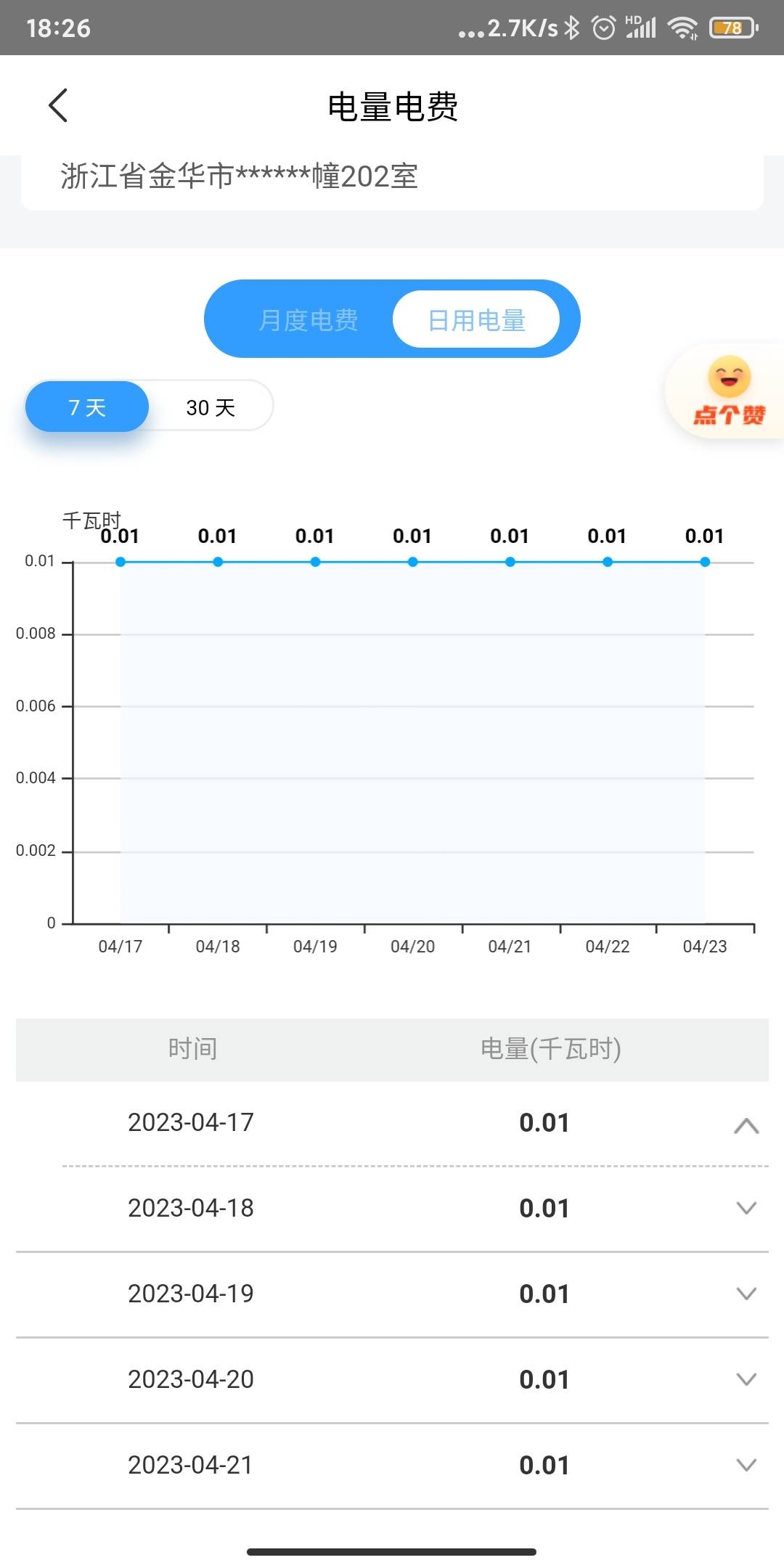
Task: Tap the 点个赞 like button
Action: click(729, 393)
